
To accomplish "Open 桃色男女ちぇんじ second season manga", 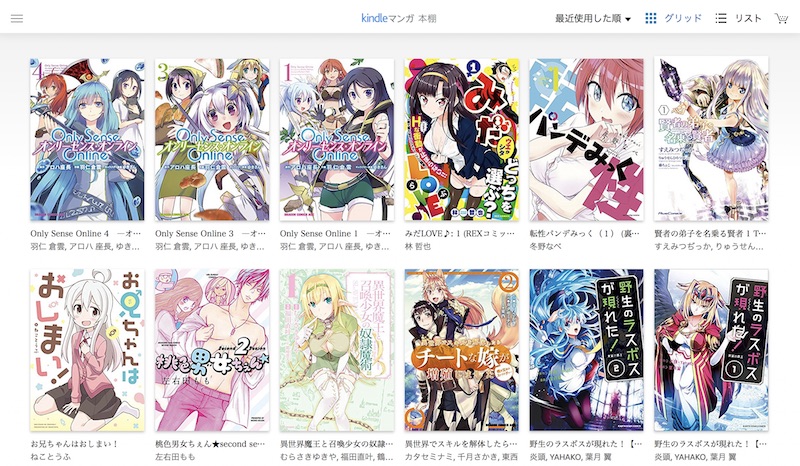I will (212, 350).
